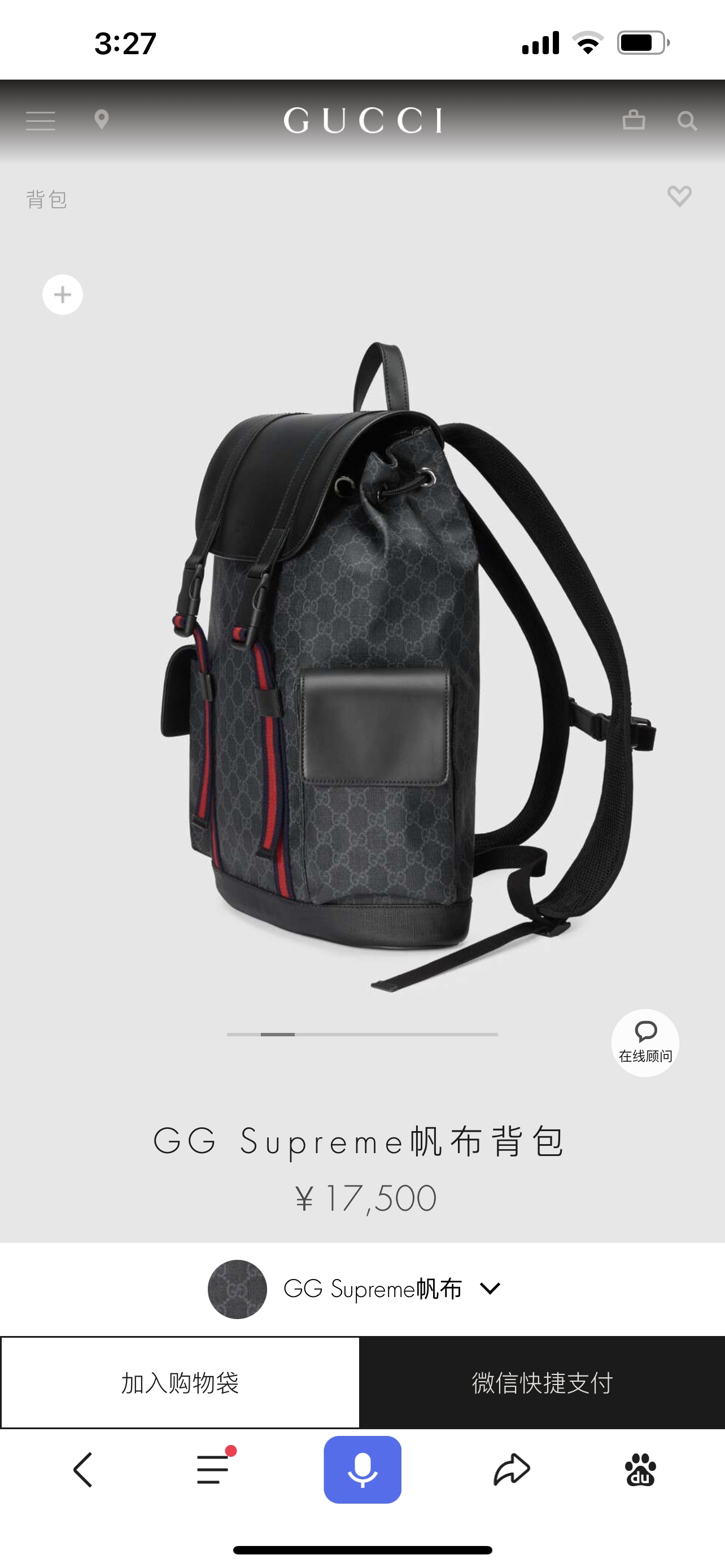
Task: Tap the search magnifier icon
Action: (x=687, y=121)
